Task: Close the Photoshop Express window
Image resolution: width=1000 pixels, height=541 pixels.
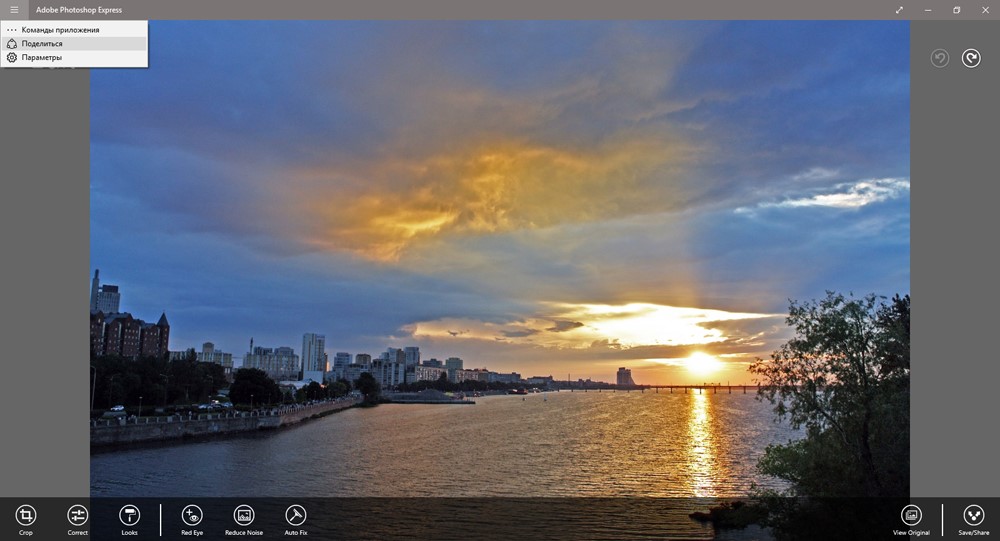Action: click(x=985, y=10)
